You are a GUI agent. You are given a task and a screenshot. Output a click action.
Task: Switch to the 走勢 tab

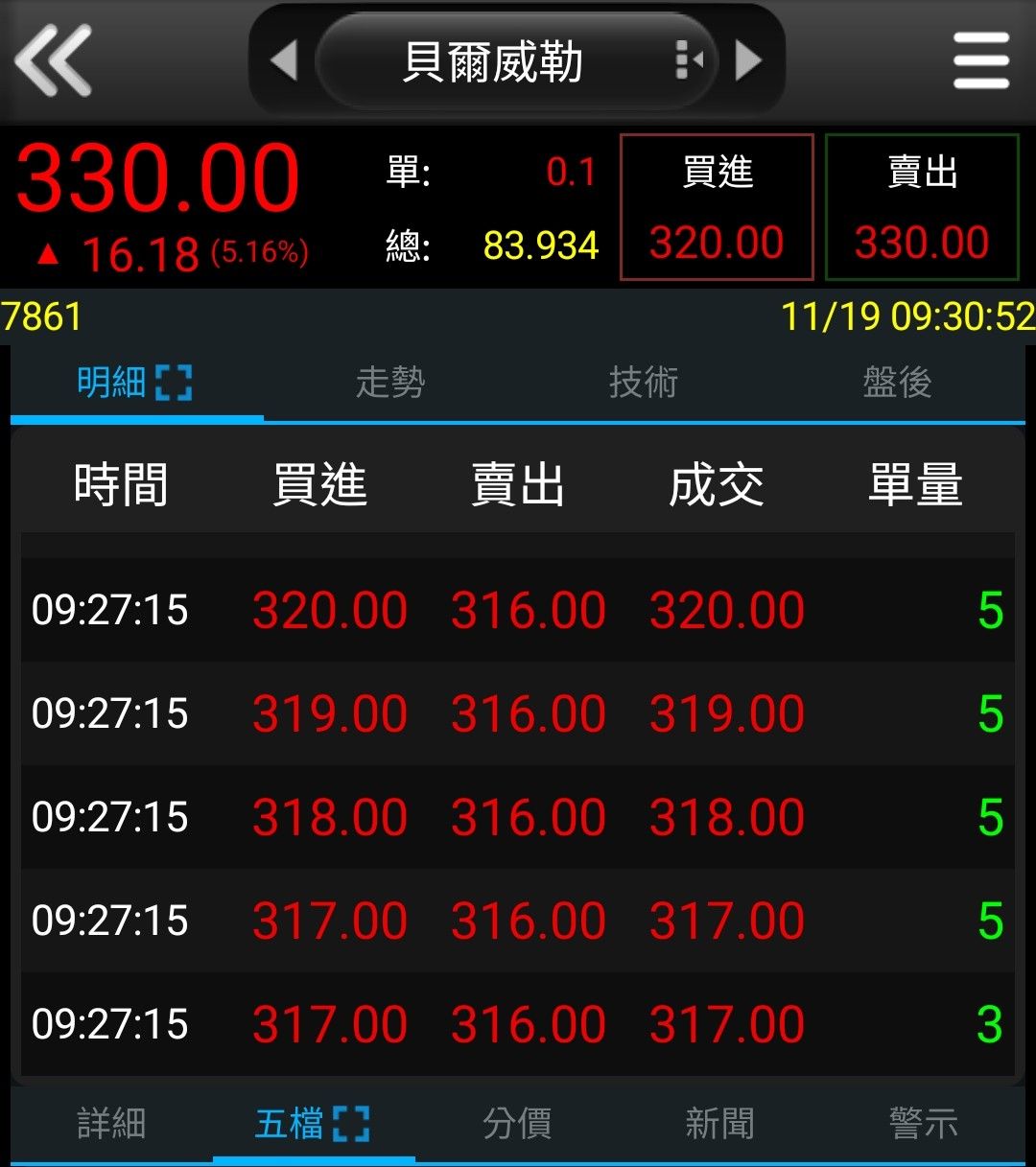click(390, 383)
